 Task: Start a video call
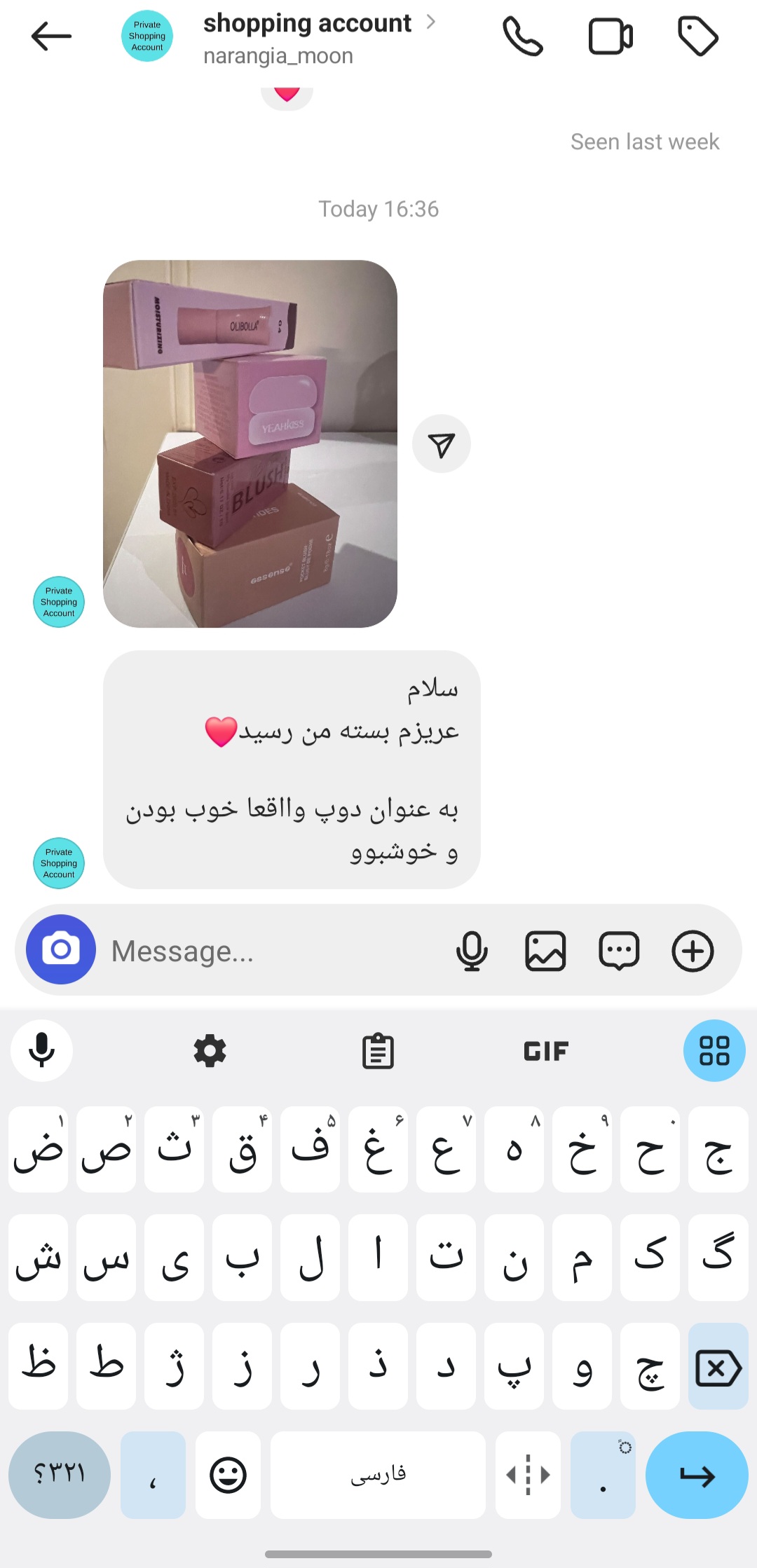coord(611,36)
